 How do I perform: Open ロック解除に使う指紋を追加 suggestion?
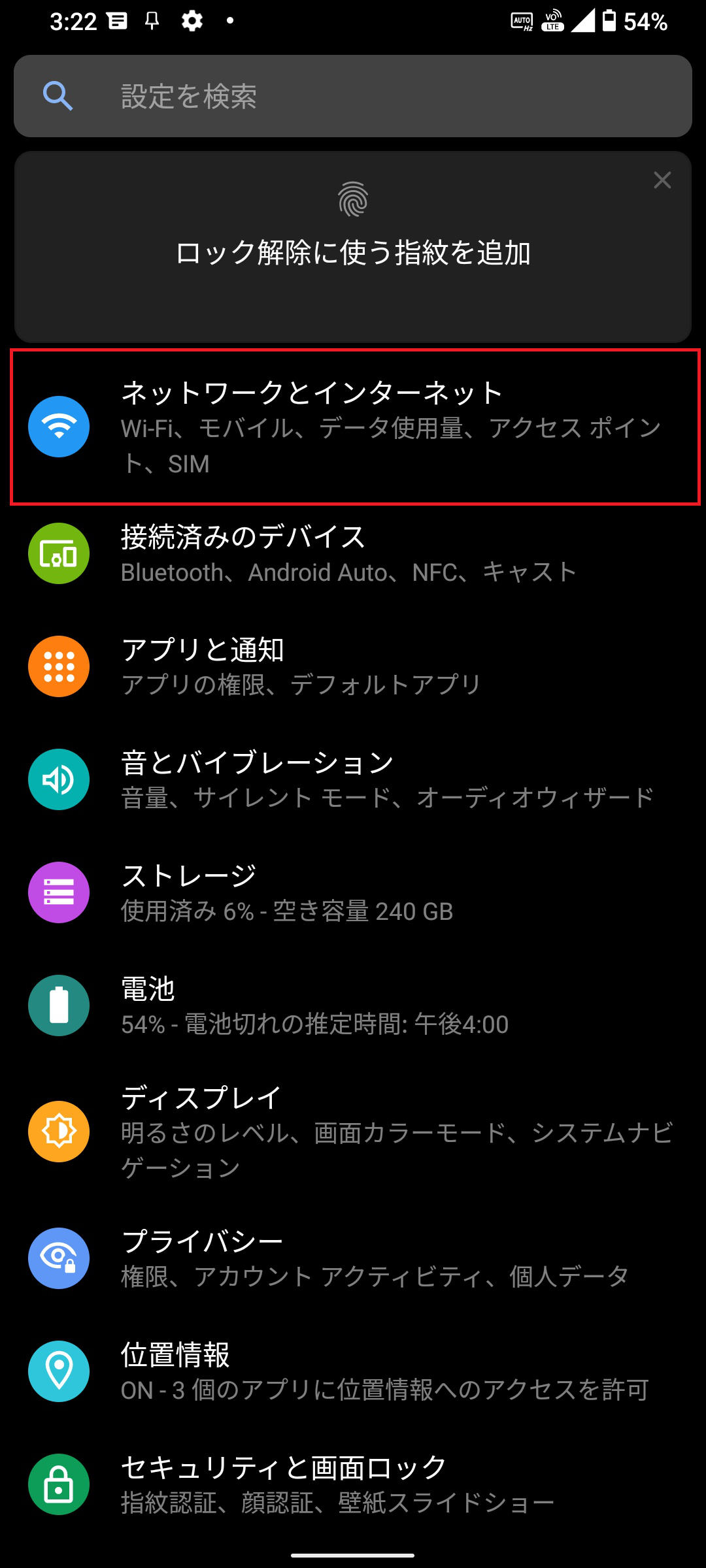click(x=353, y=247)
